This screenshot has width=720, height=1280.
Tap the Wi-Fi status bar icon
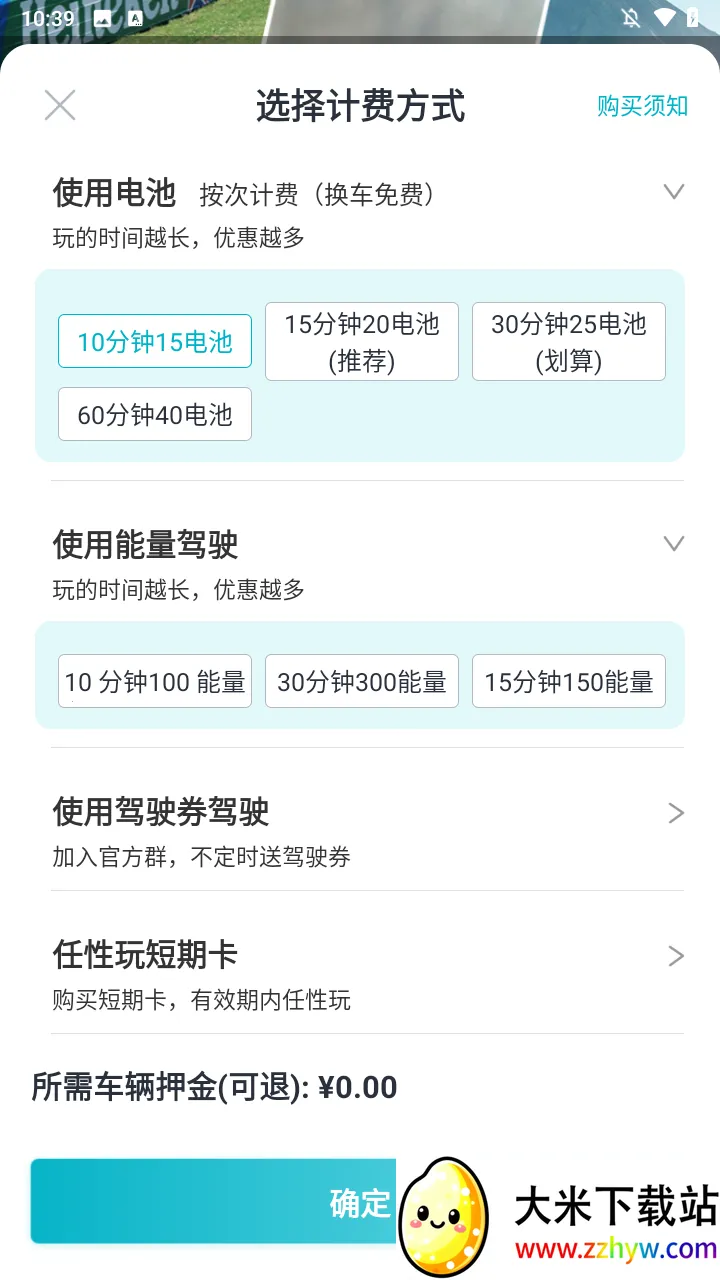click(x=664, y=17)
